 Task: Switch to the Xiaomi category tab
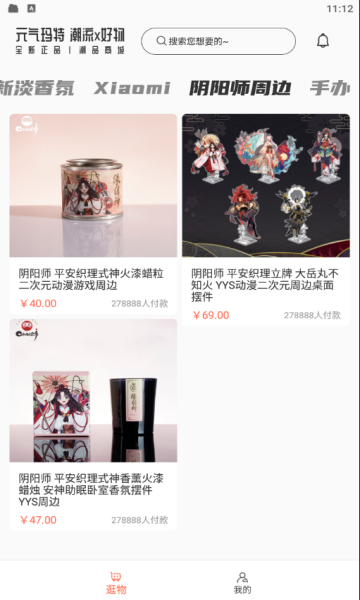click(x=132, y=88)
